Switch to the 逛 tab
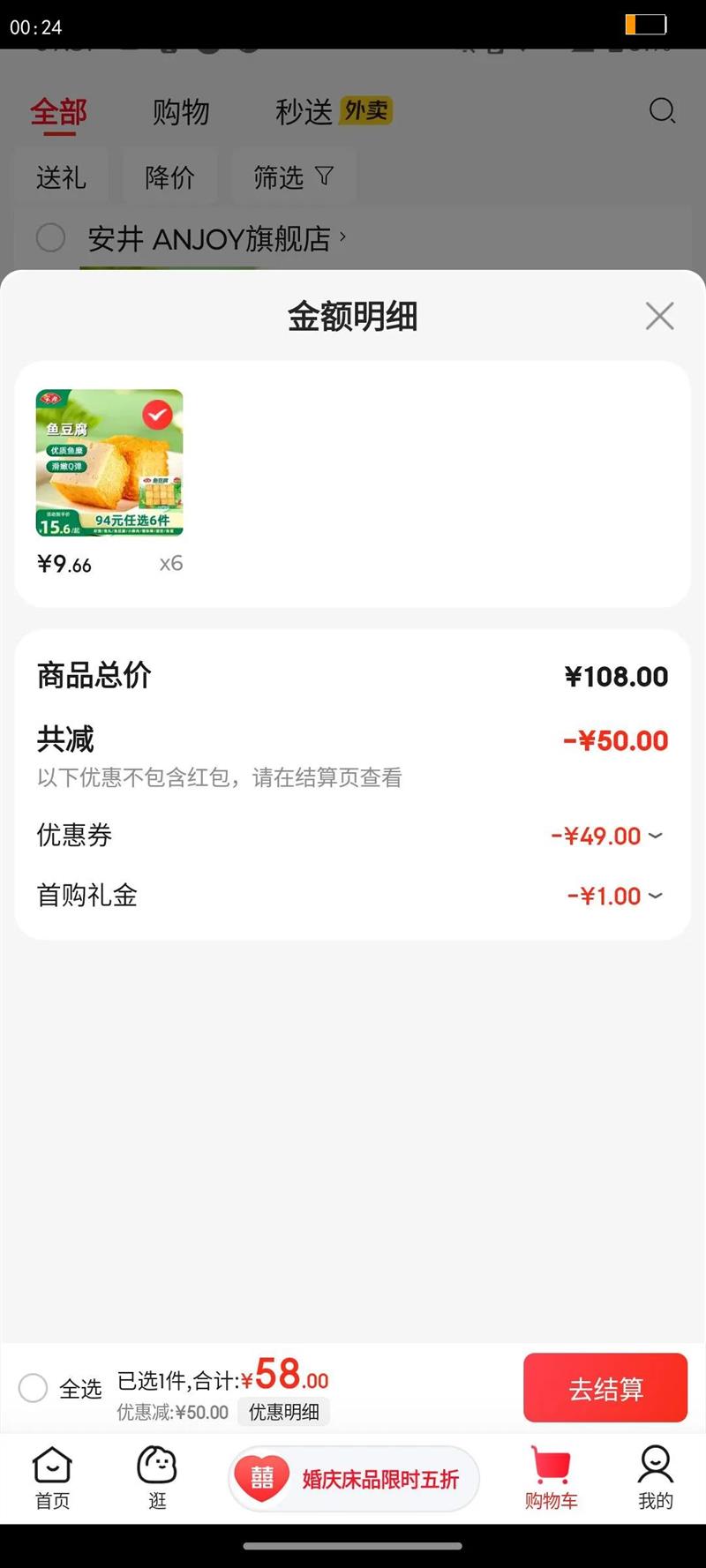The height and width of the screenshot is (1568, 706). 157,1479
